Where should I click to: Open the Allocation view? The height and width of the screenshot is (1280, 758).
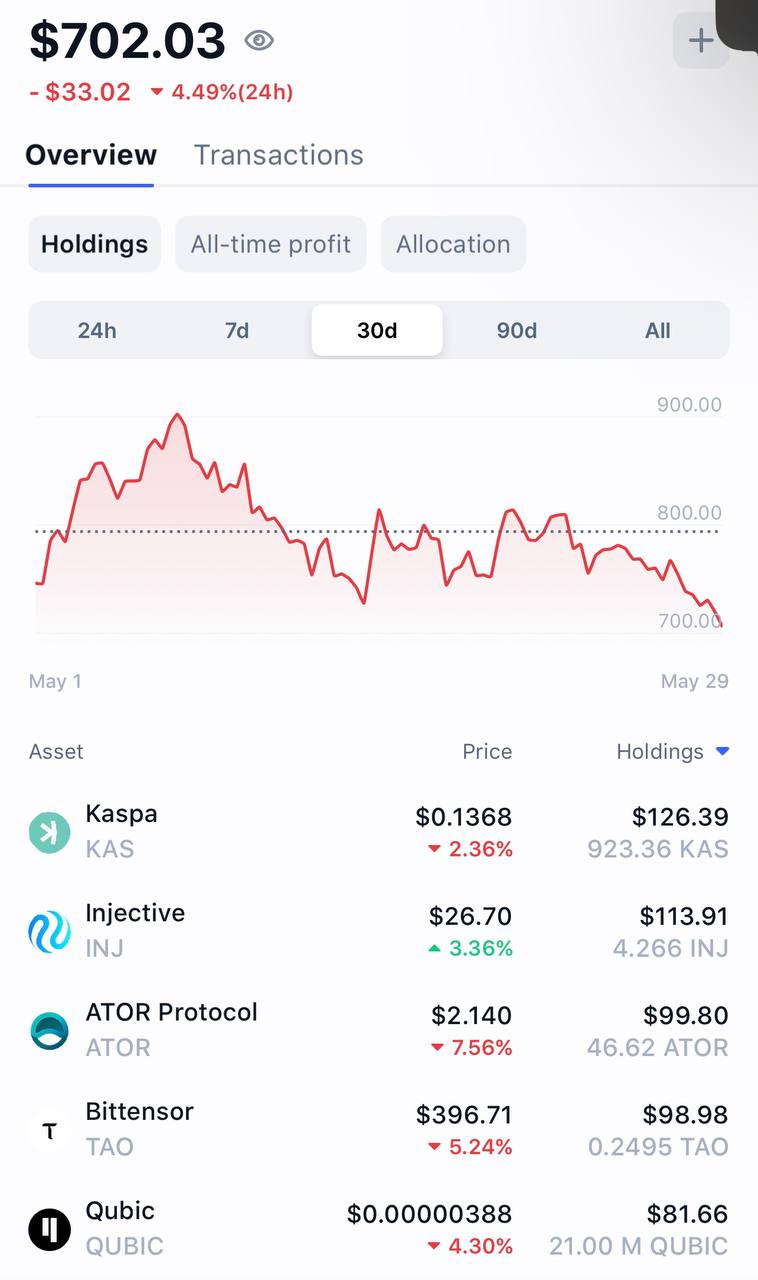(453, 244)
